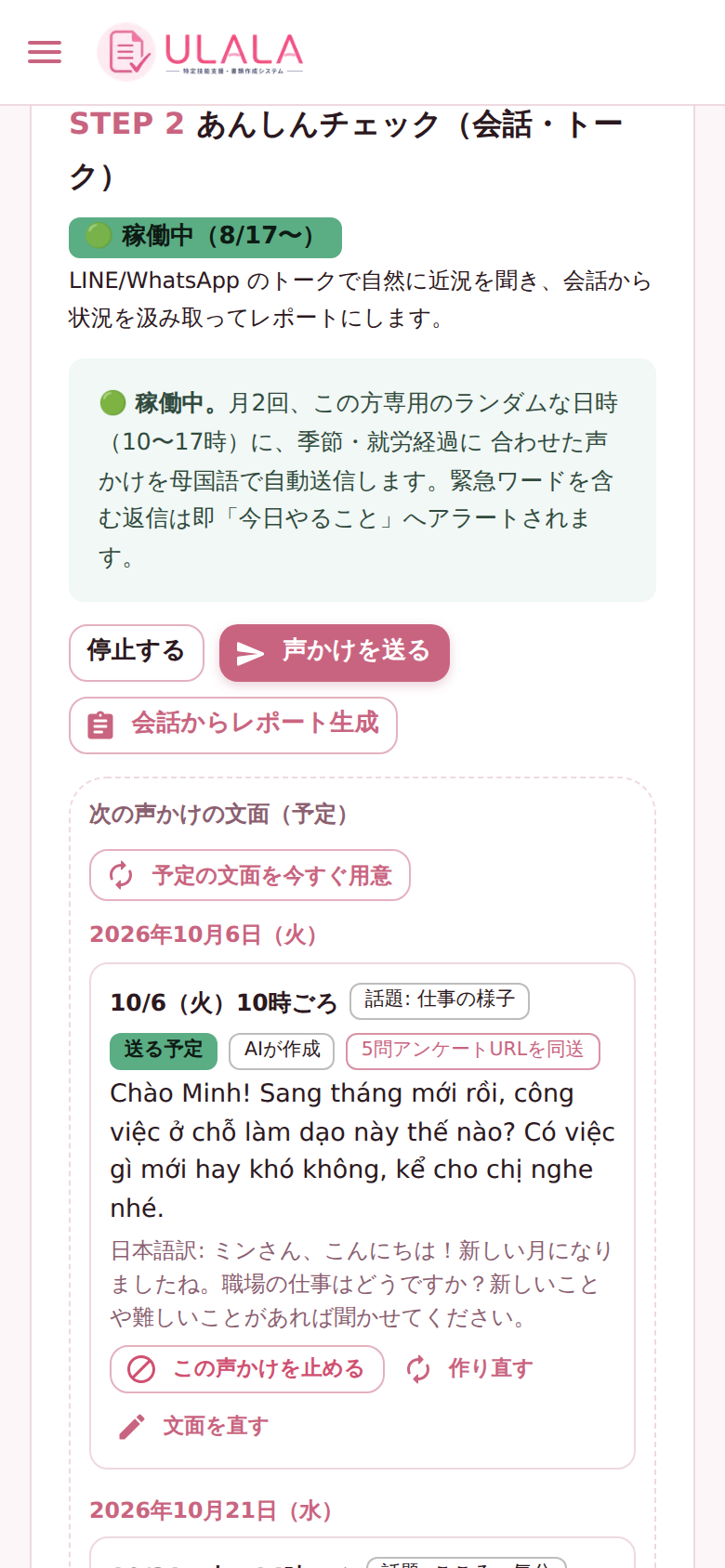This screenshot has height=1568, width=725.
Task: Edit the text via 文面を直す
Action: point(193,1427)
